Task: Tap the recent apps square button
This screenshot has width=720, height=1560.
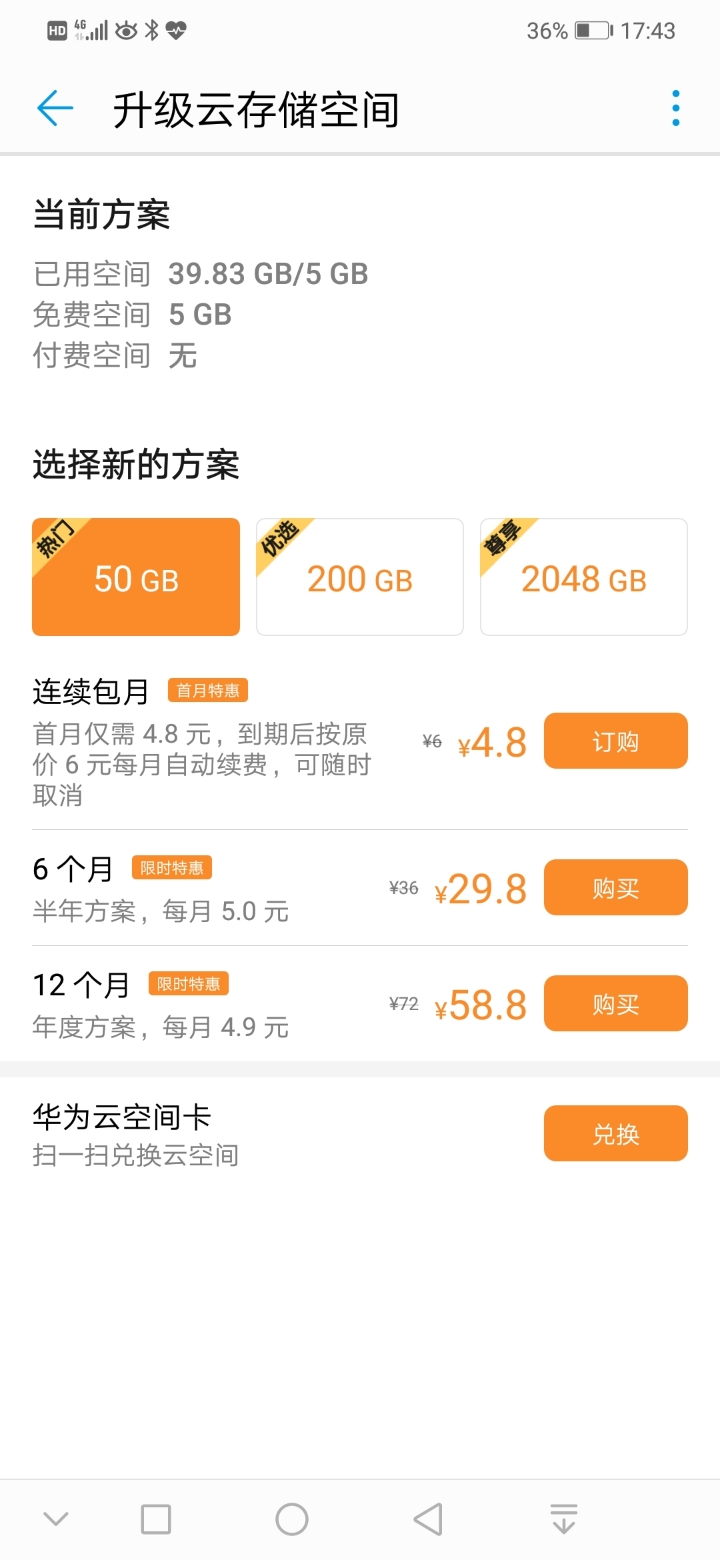Action: click(x=155, y=1518)
